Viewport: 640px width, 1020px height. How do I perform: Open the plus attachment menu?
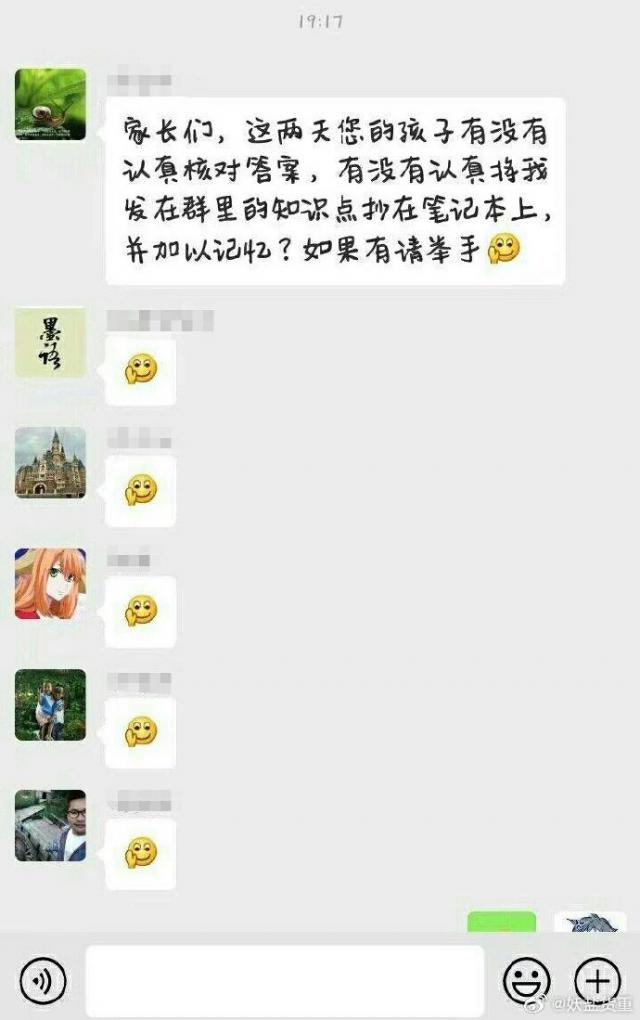point(596,978)
